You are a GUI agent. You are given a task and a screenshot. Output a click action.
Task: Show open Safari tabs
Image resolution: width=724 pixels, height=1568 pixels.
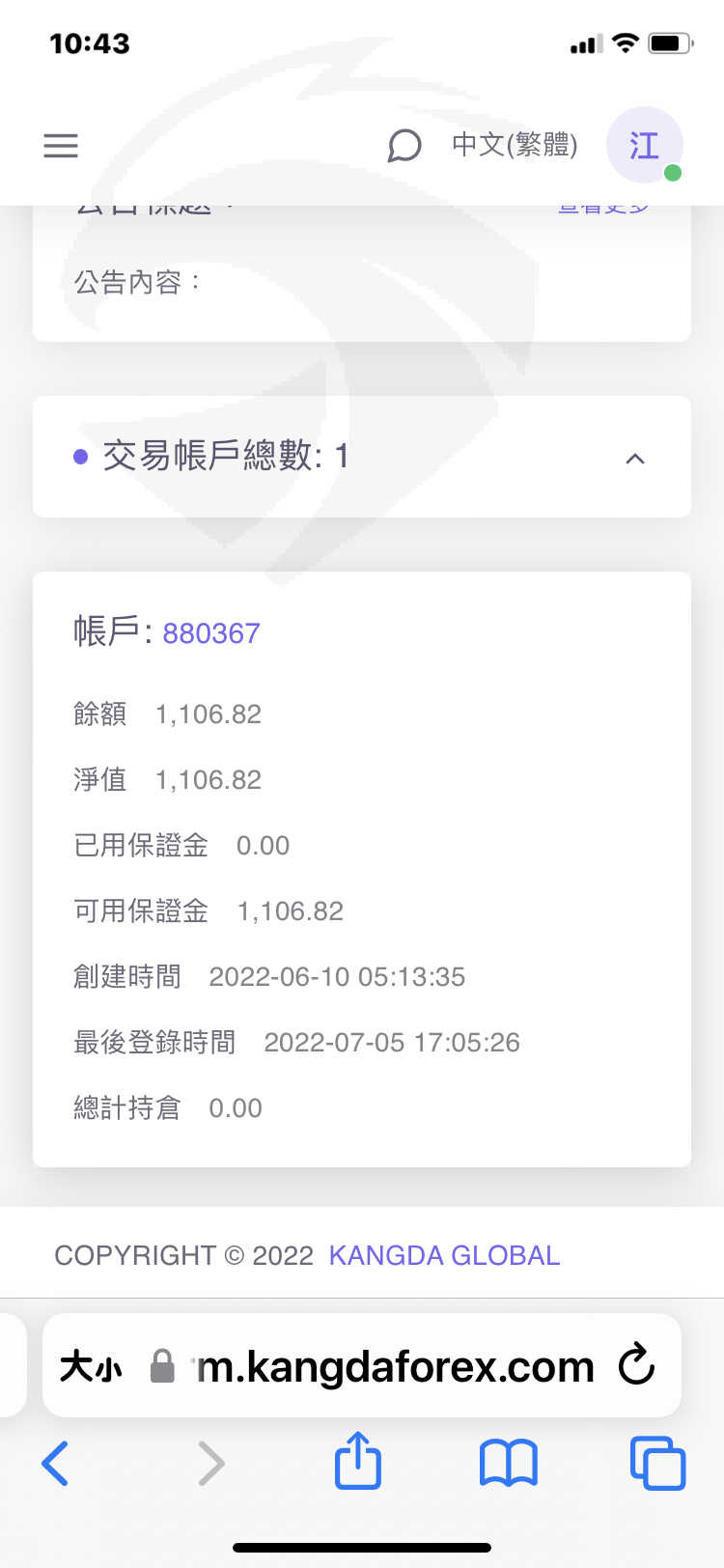pos(657,1463)
